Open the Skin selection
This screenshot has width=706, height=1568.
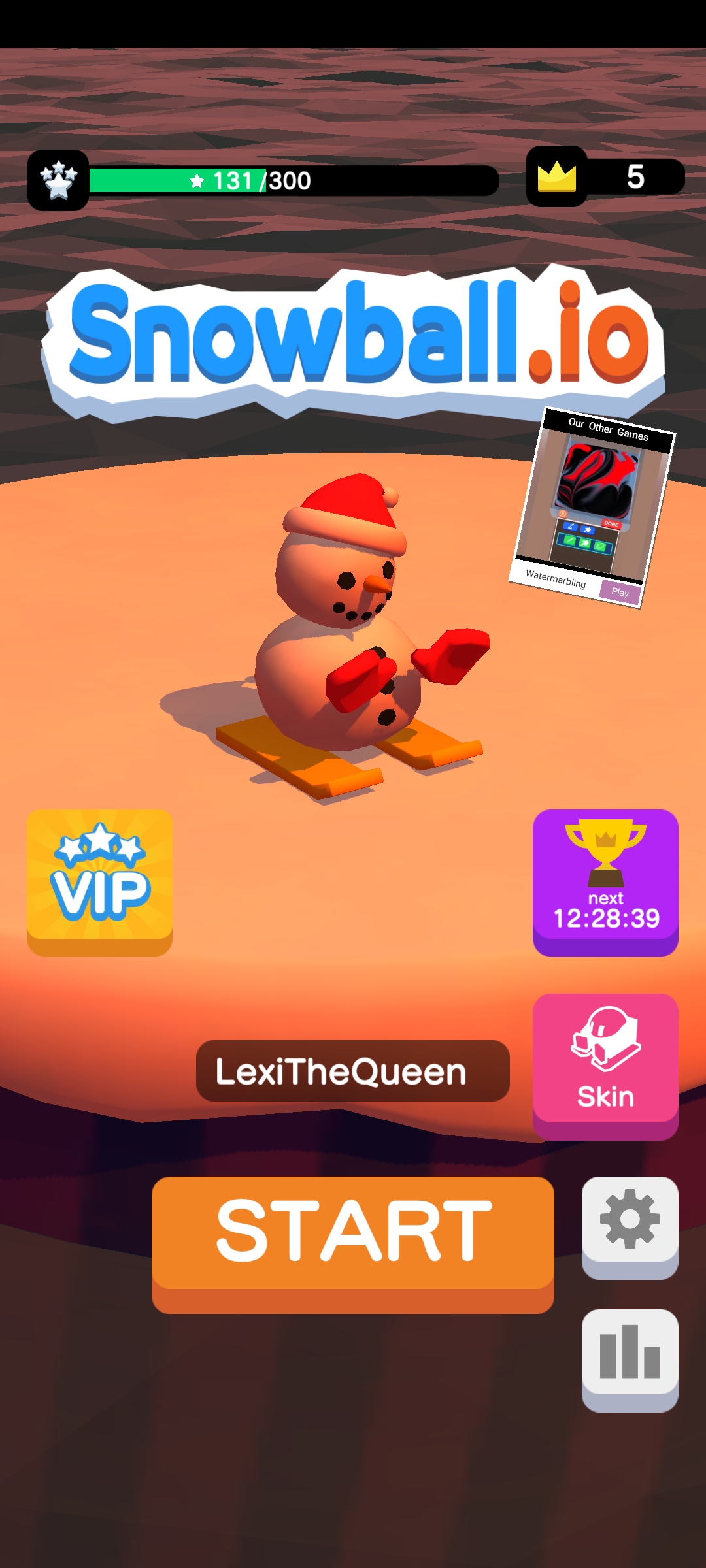605,1062
